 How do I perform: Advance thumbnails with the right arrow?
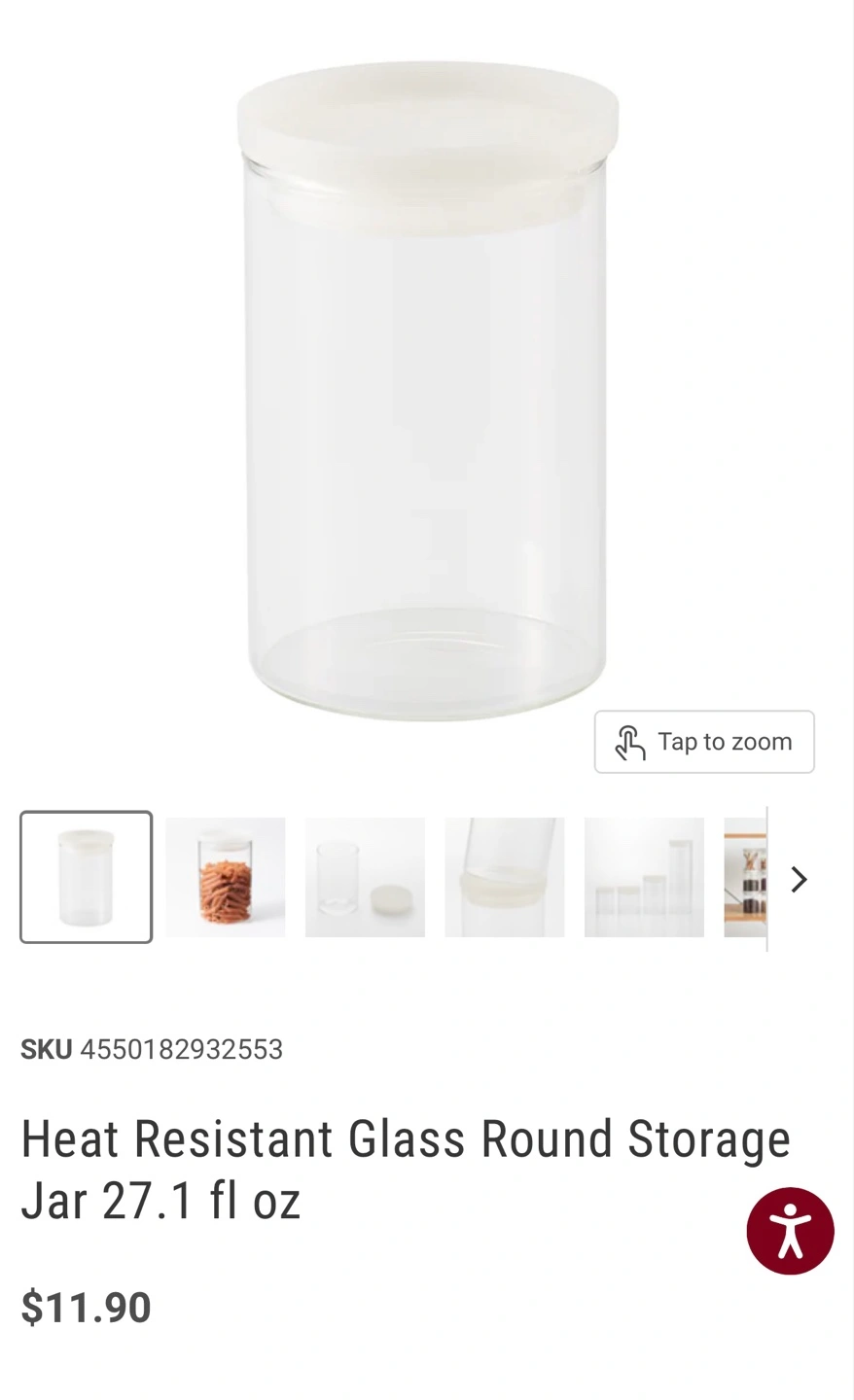pyautogui.click(x=800, y=879)
